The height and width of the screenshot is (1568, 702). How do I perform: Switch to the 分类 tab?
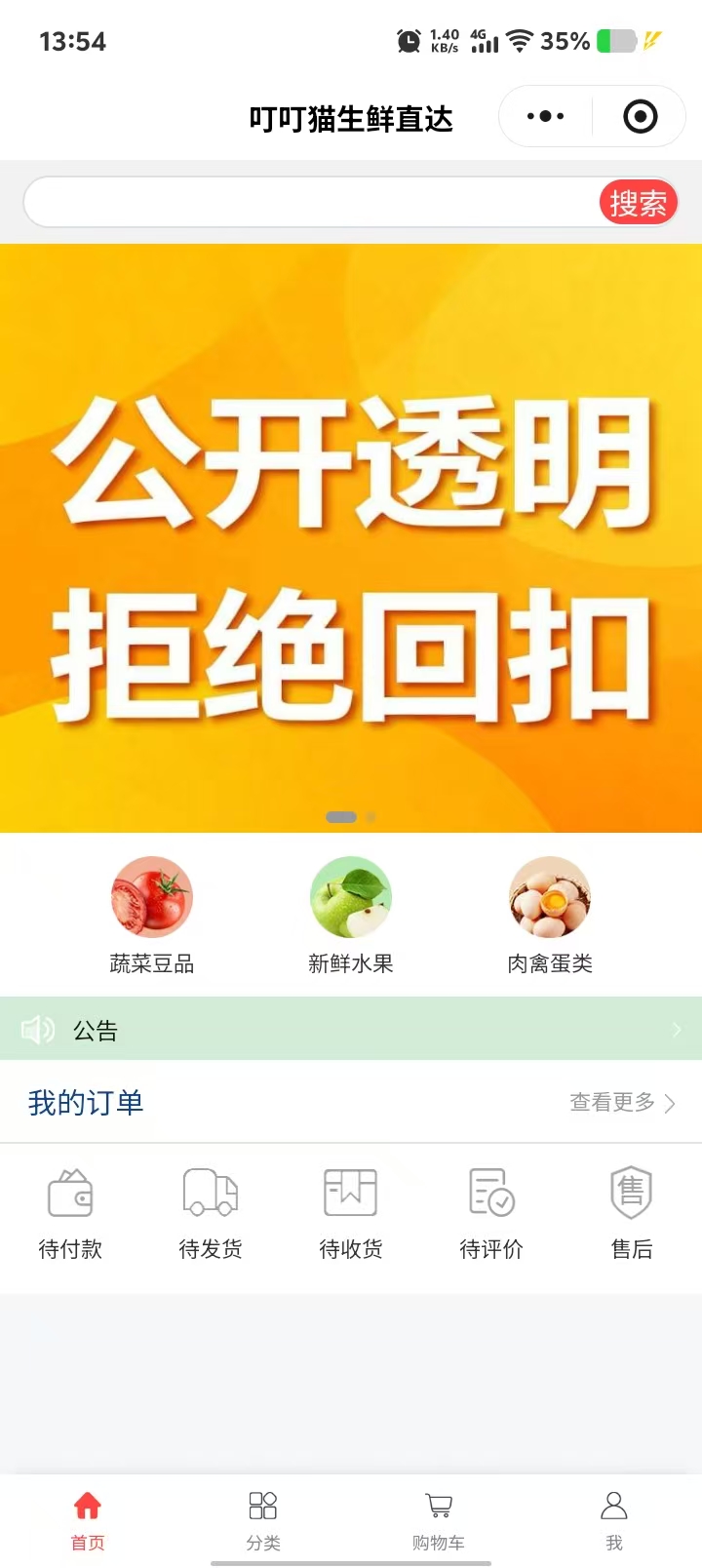[263, 1519]
